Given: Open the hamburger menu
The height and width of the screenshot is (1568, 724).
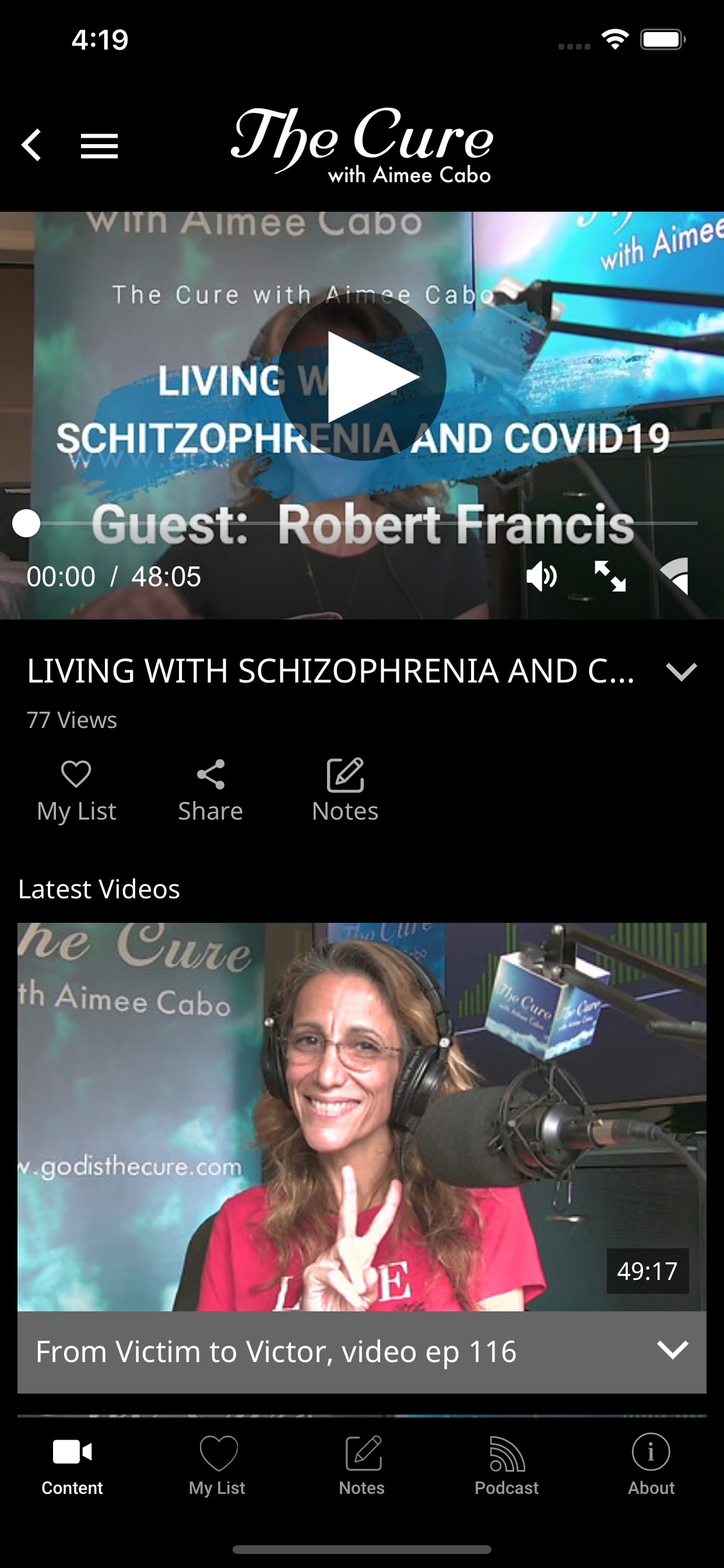Looking at the screenshot, I should point(99,145).
